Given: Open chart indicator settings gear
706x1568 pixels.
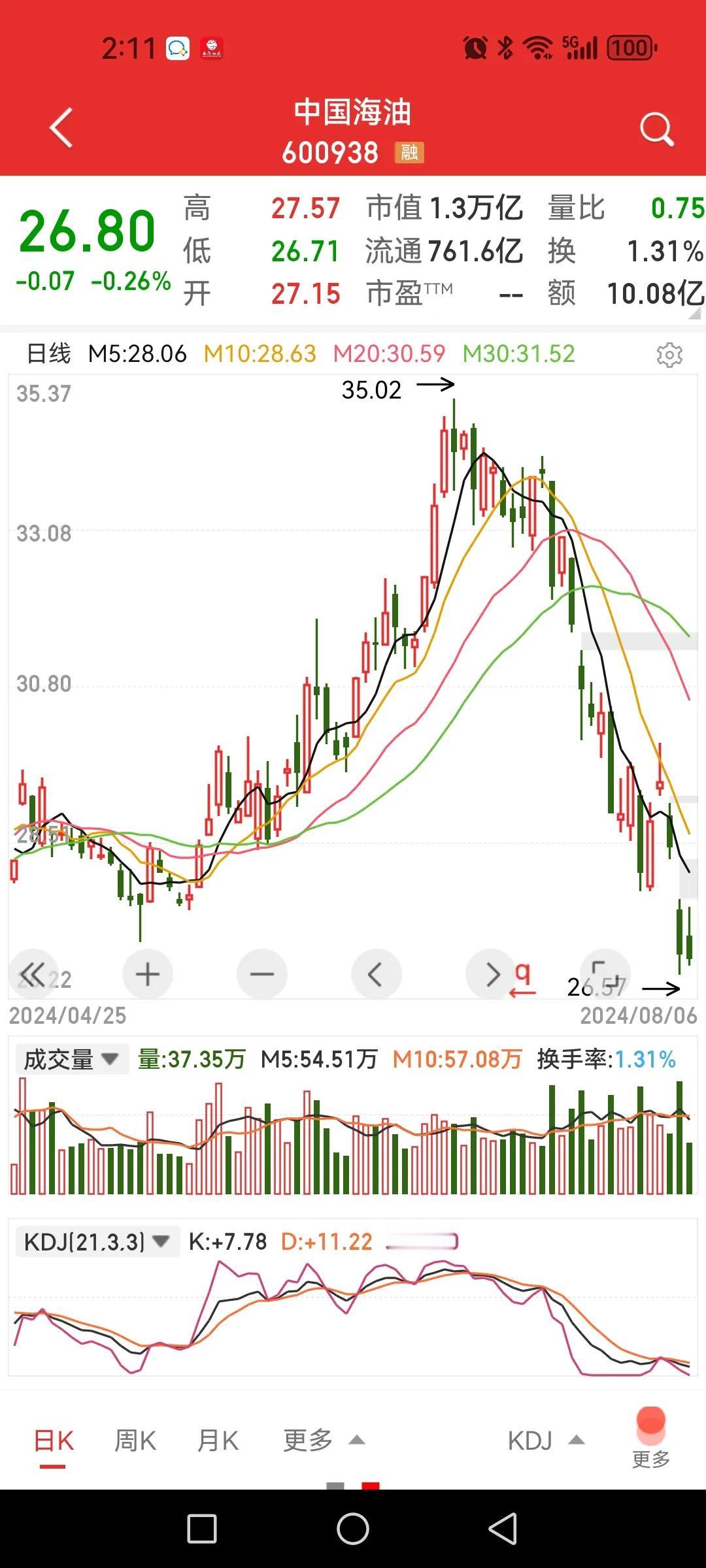Looking at the screenshot, I should (669, 355).
